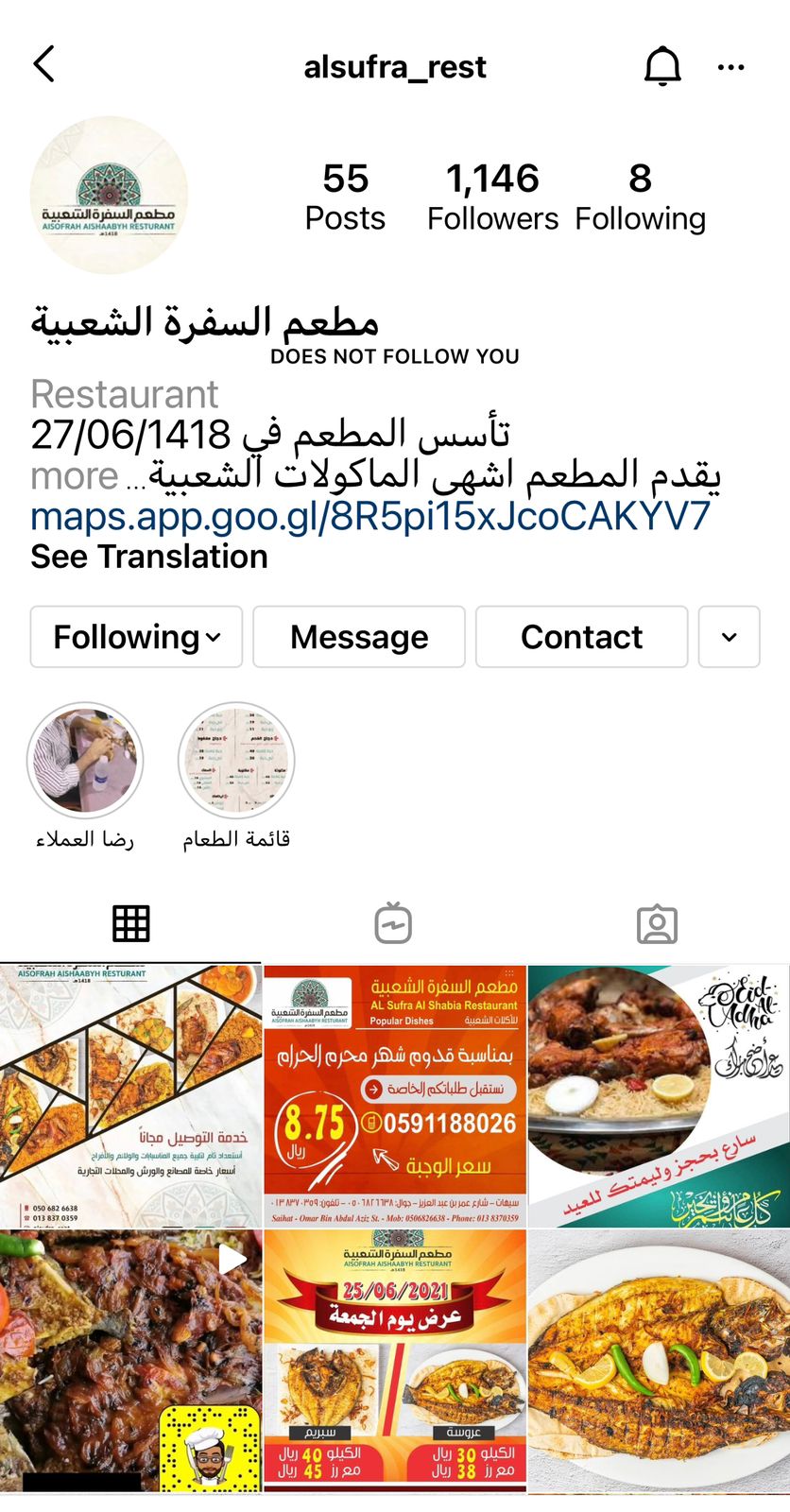Open the قائمة الطعام story highlight

coord(236,760)
